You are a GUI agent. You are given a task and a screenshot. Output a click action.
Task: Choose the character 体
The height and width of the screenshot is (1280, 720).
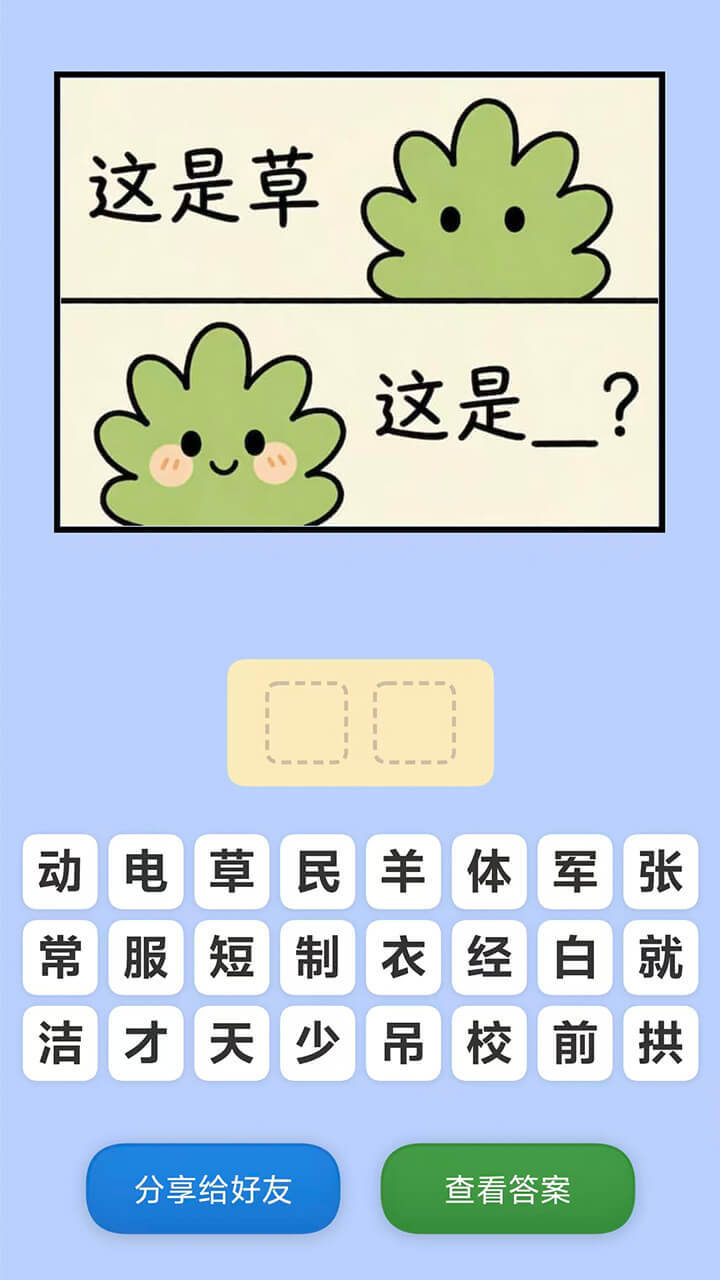pos(489,872)
